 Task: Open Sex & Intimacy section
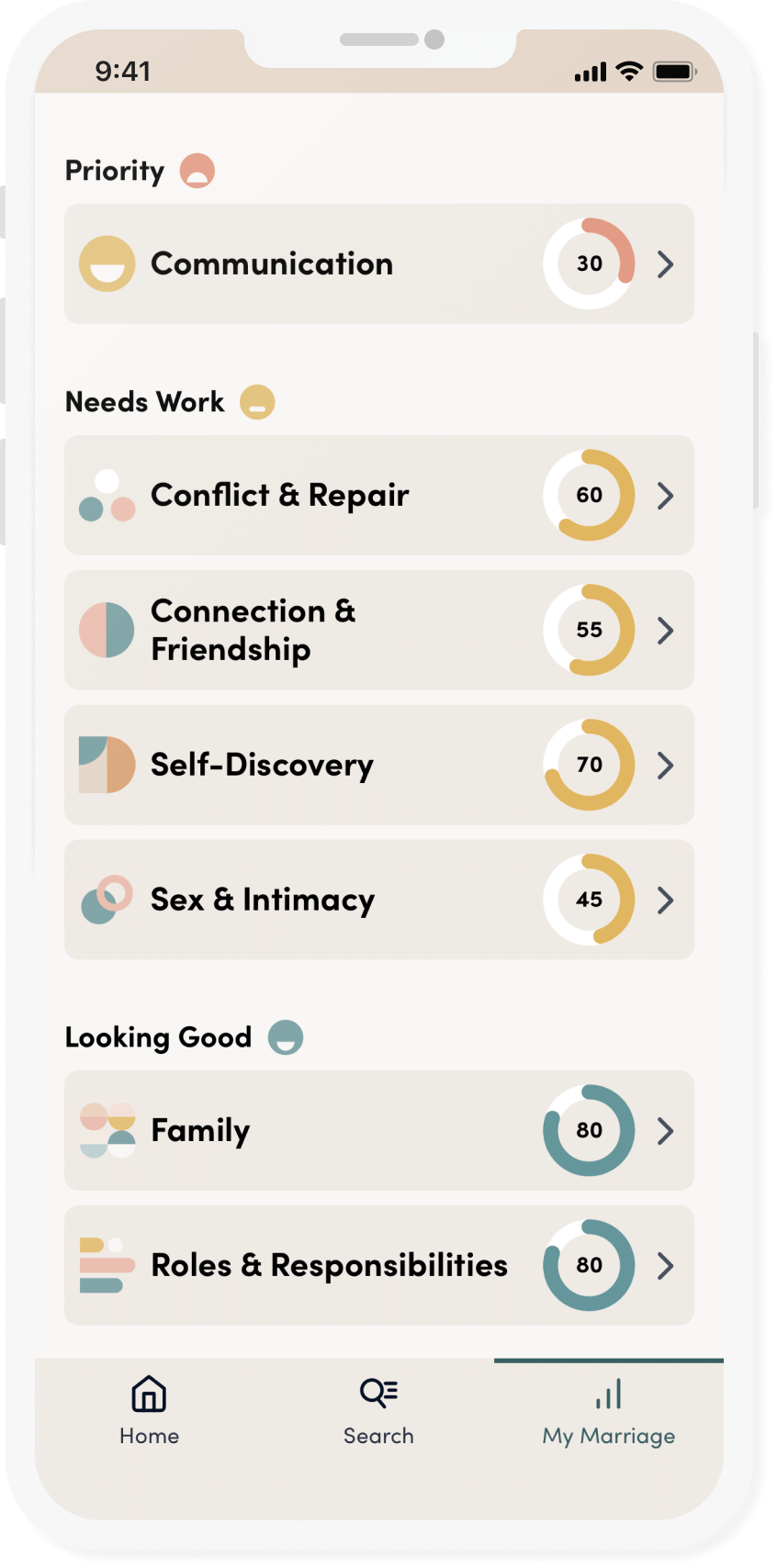click(378, 900)
